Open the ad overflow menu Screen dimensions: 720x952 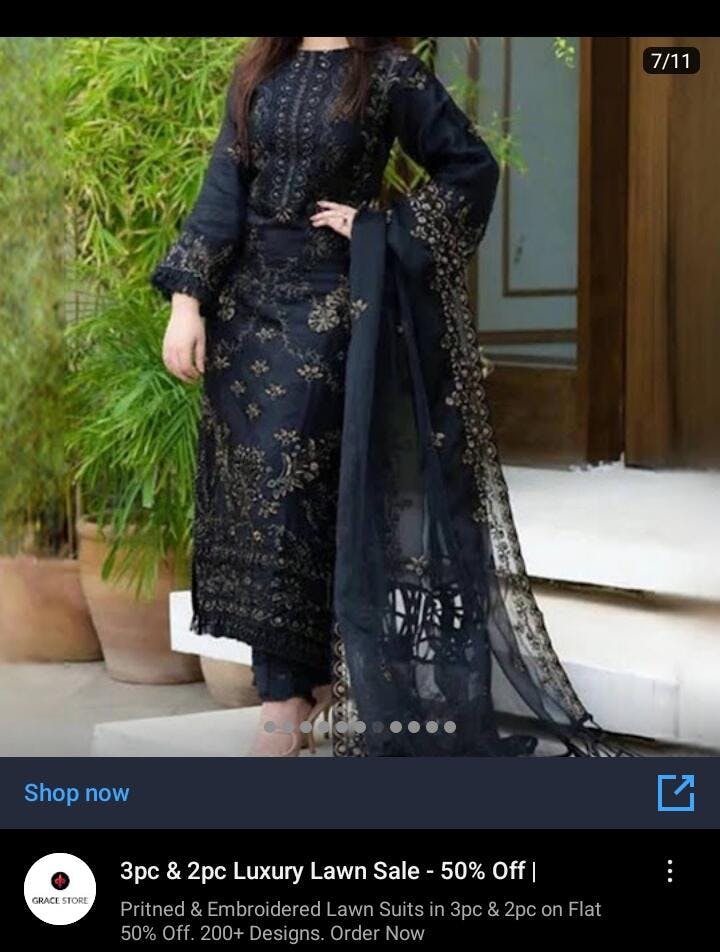click(x=670, y=870)
